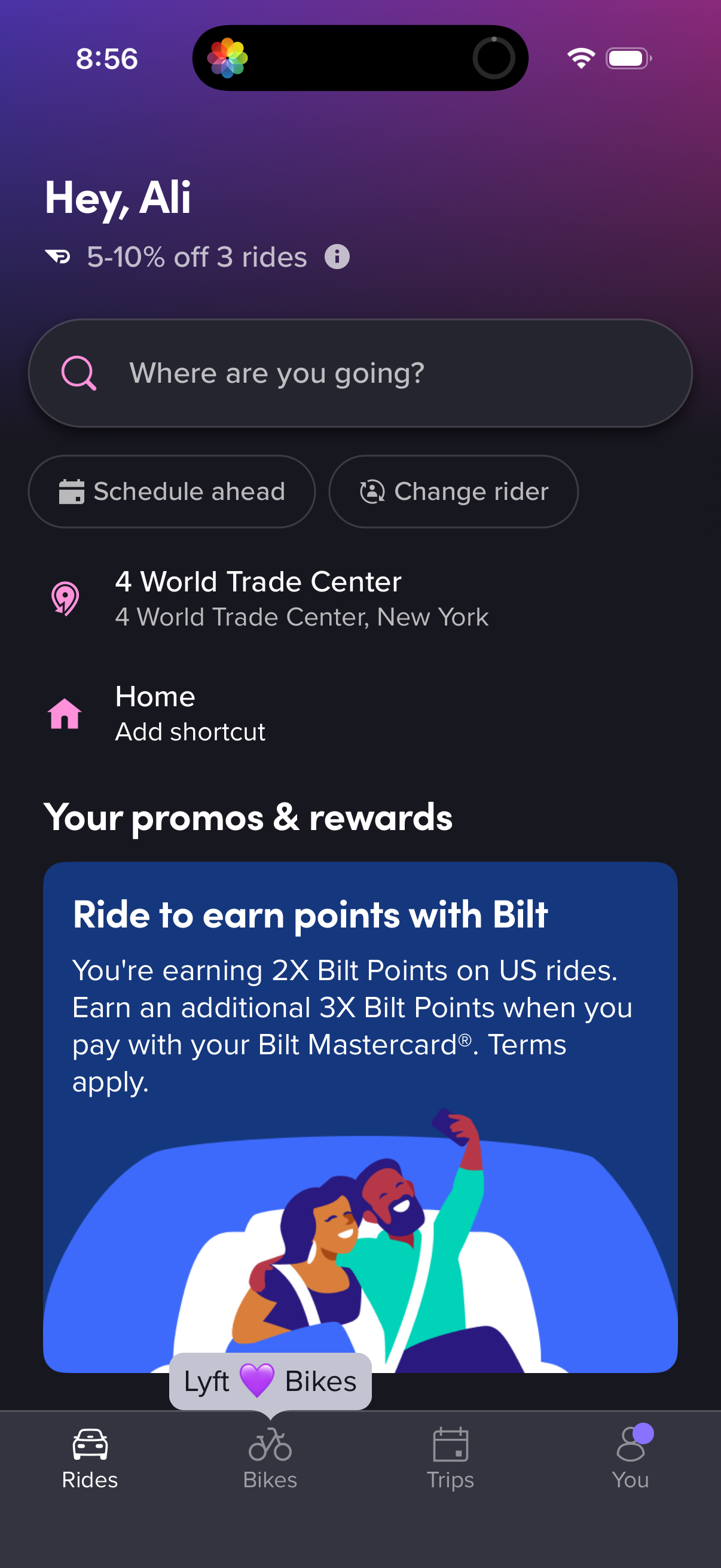Switch to the Bikes tab
The height and width of the screenshot is (1568, 721).
(x=270, y=1461)
